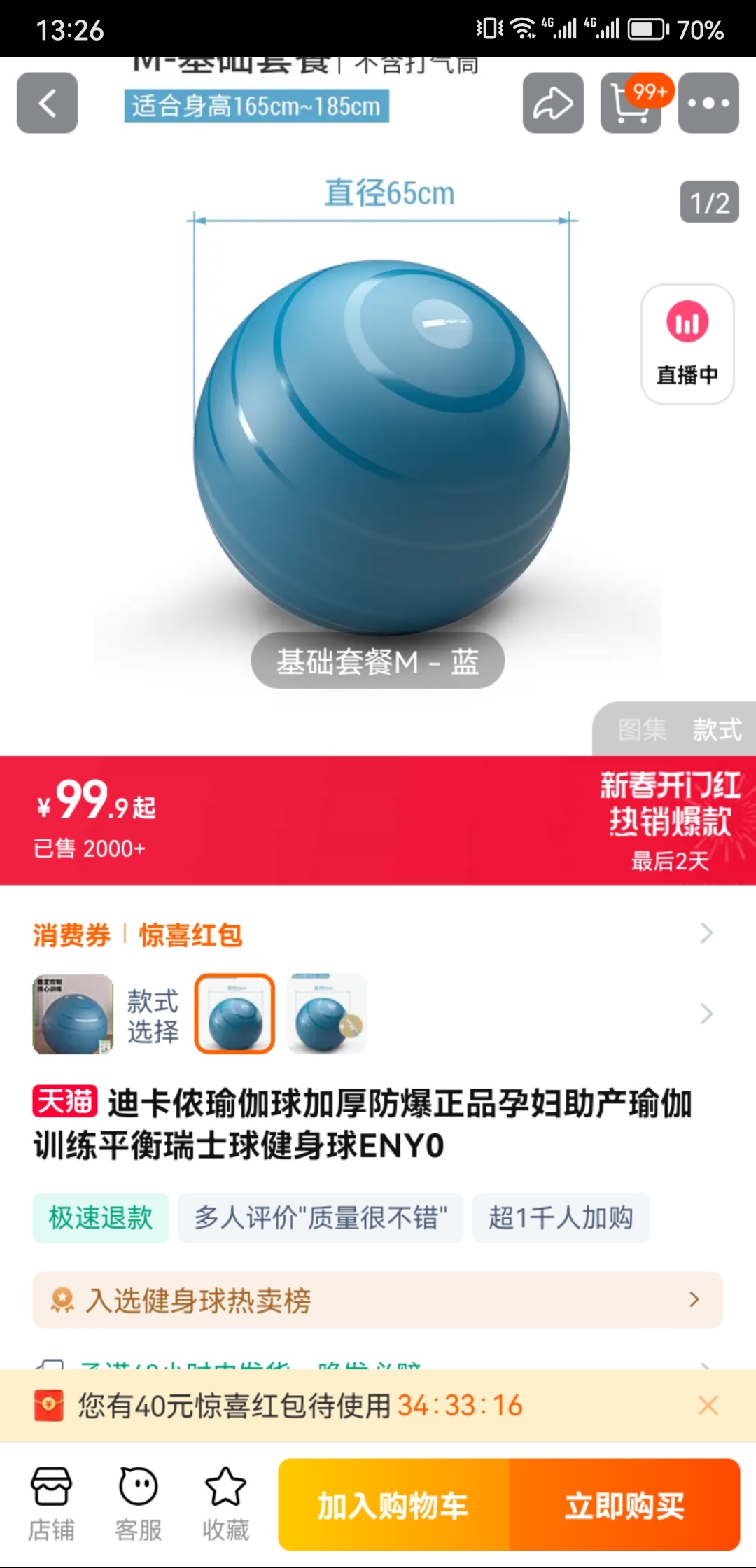This screenshot has width=756, height=1568.
Task: Share this yoga ball product
Action: coord(553,103)
